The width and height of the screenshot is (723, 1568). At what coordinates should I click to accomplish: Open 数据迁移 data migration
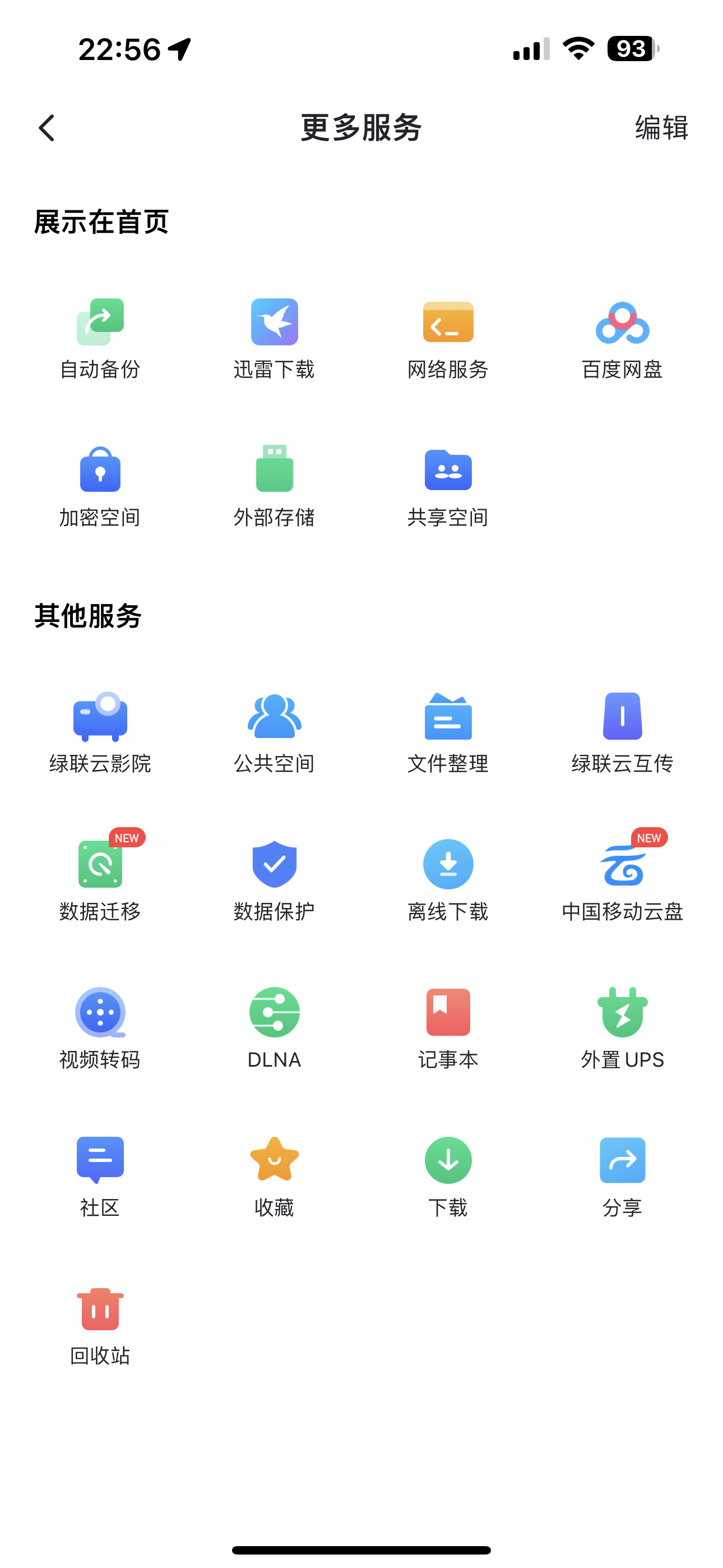pyautogui.click(x=100, y=880)
